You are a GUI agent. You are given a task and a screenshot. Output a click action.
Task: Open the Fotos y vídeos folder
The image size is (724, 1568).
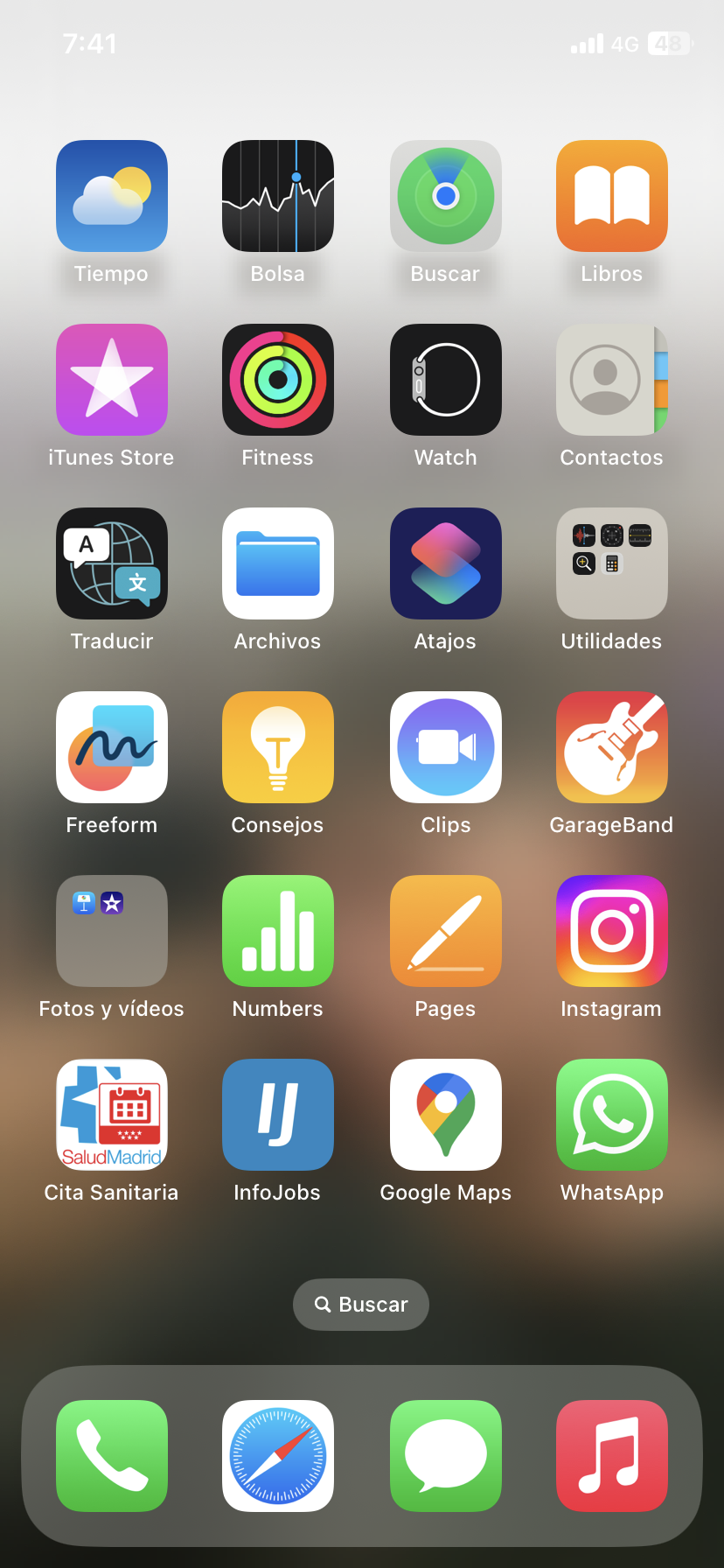click(112, 931)
